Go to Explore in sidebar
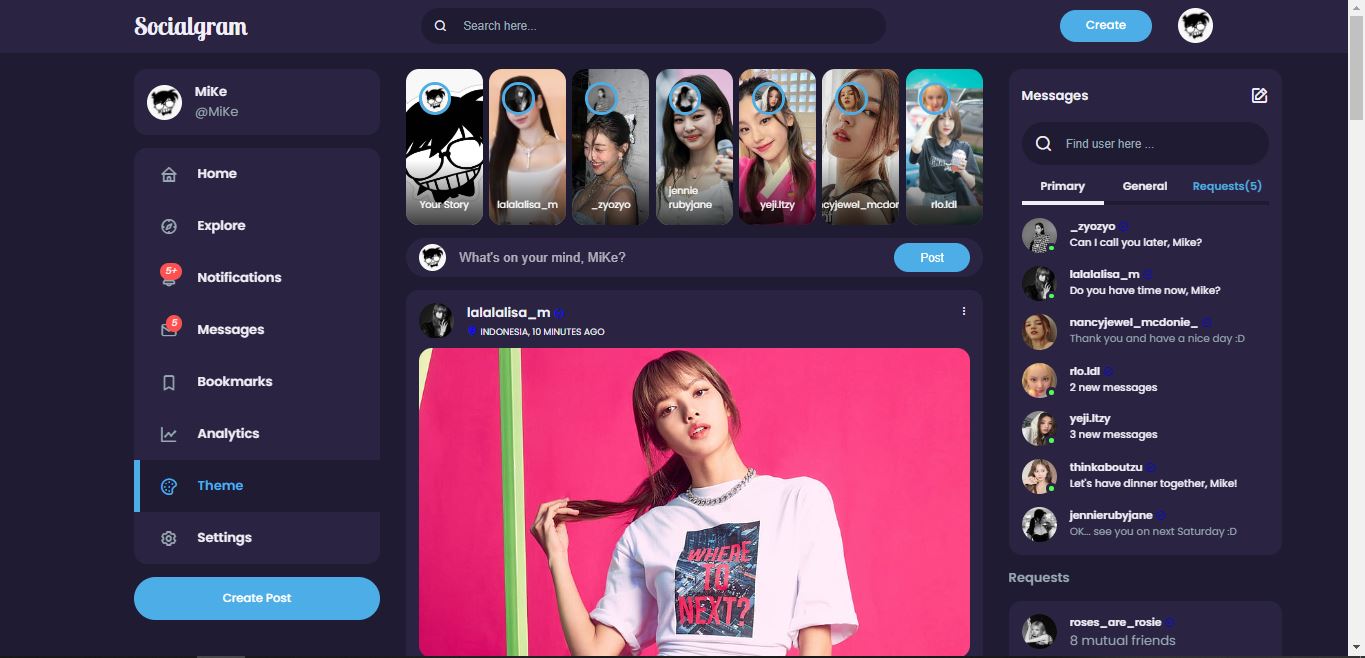 pos(221,226)
